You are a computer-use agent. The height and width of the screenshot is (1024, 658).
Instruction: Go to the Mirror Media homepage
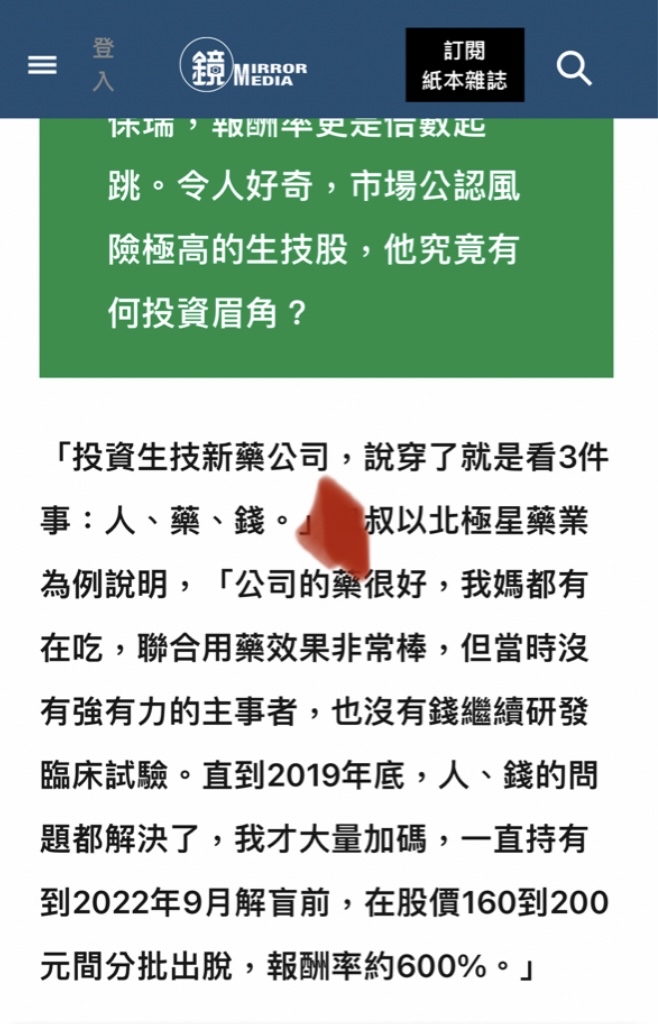pos(243,66)
